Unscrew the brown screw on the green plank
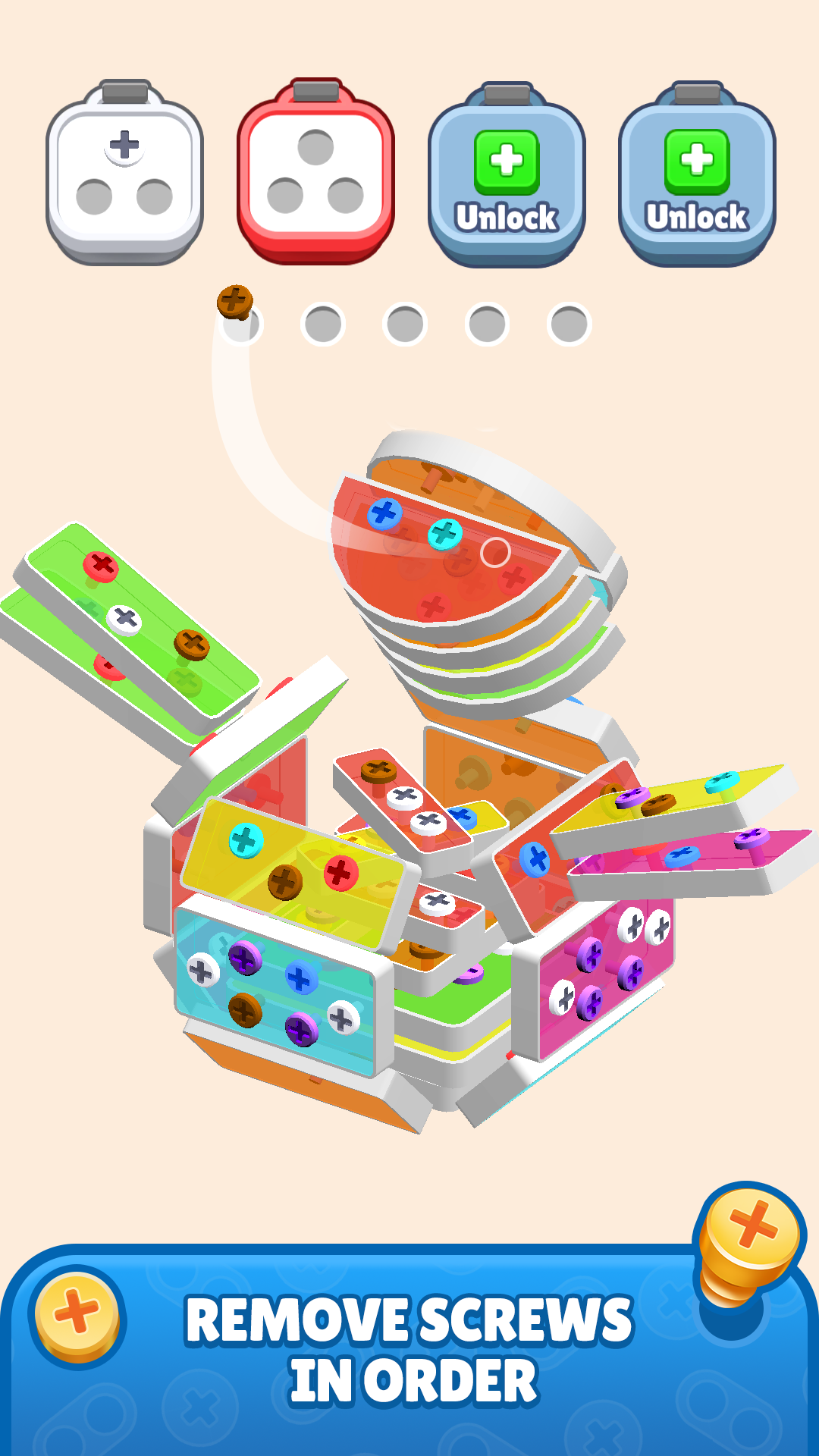The height and width of the screenshot is (1456, 819). (x=191, y=645)
